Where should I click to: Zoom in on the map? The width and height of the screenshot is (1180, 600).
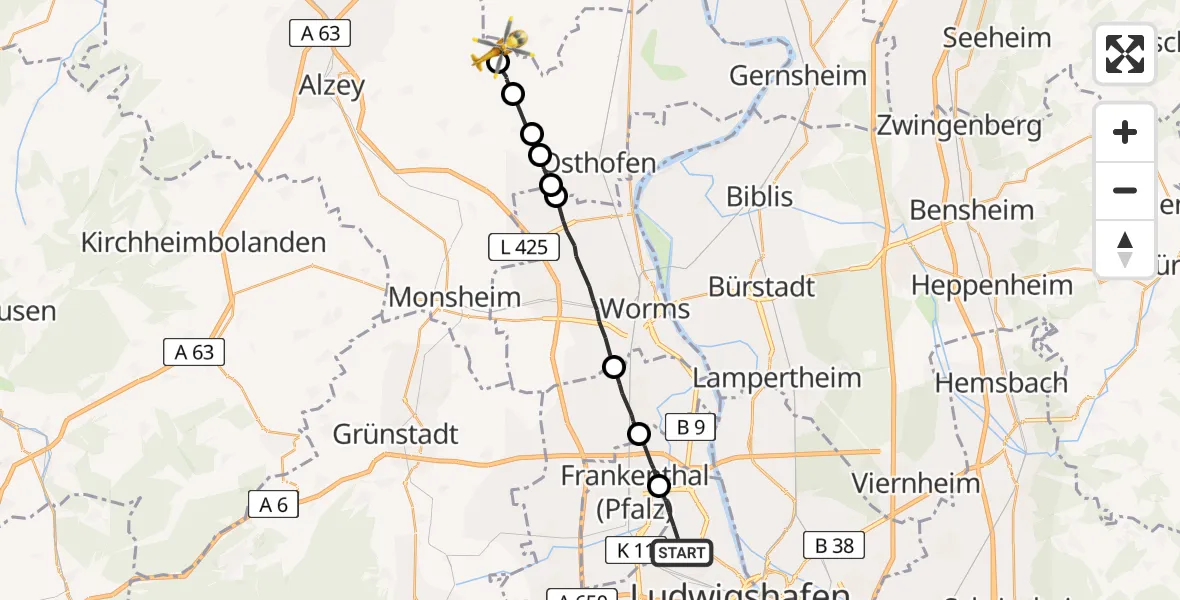[x=1125, y=132]
